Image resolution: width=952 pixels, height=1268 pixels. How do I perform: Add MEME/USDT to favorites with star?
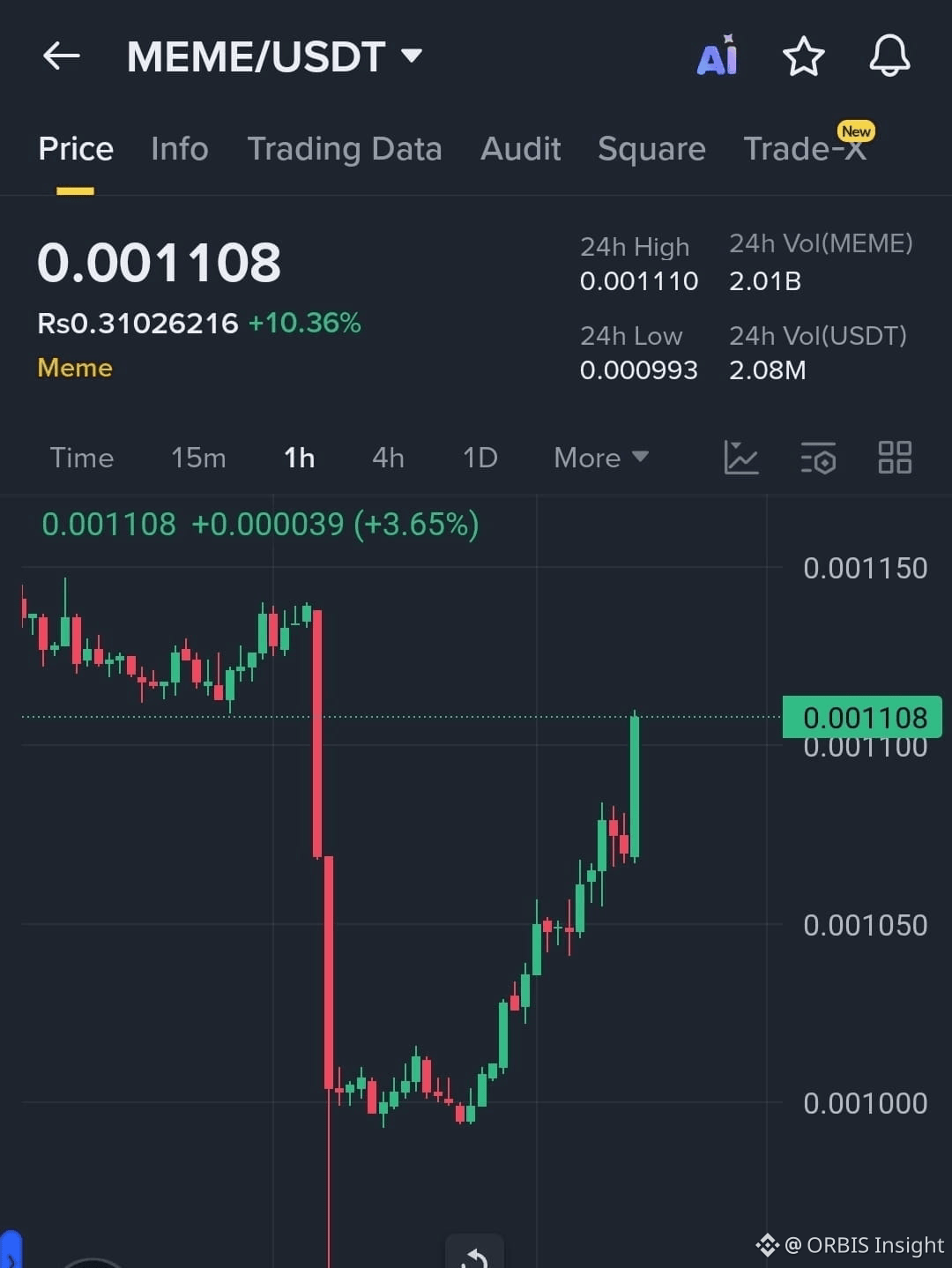[x=803, y=56]
